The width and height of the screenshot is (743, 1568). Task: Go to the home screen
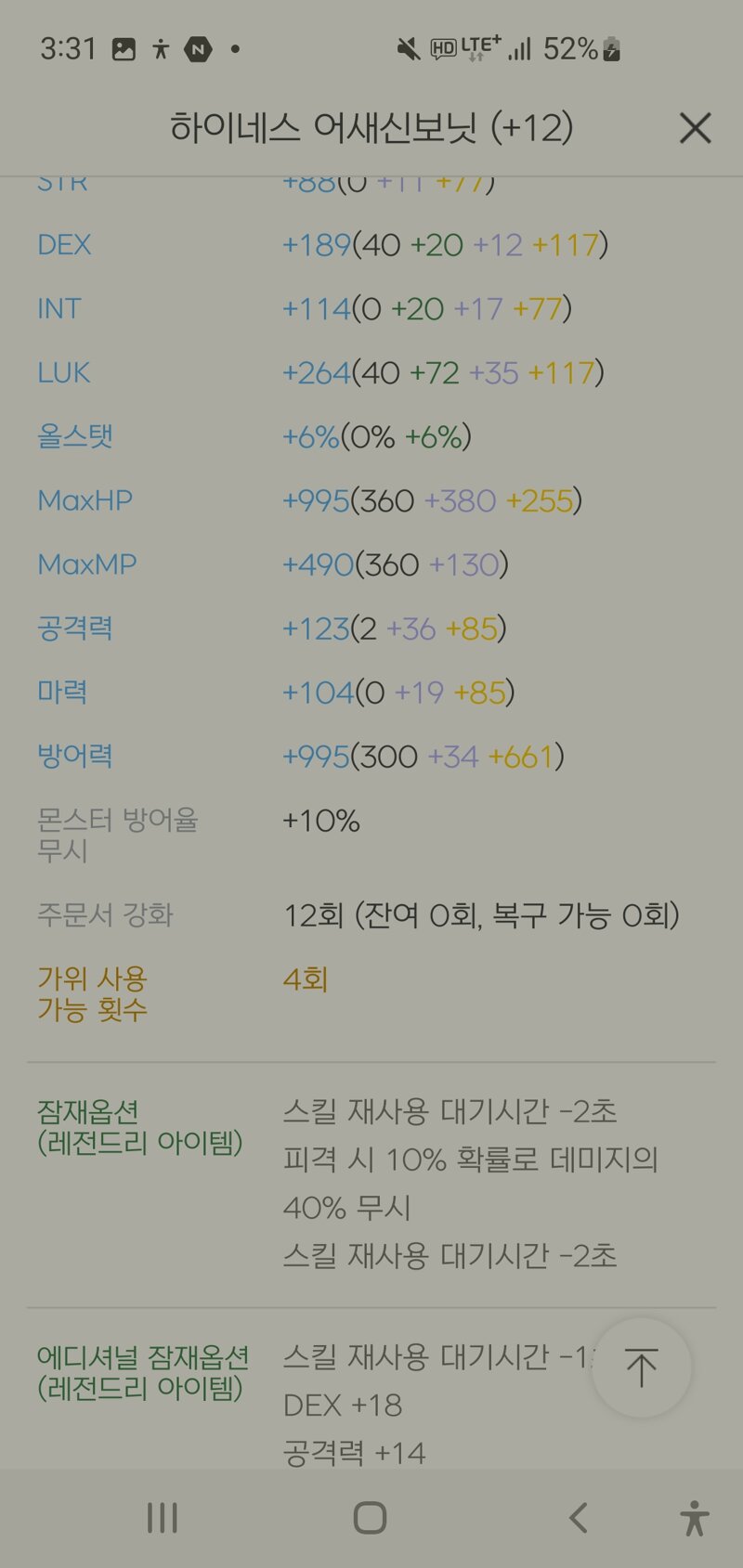(x=370, y=1518)
